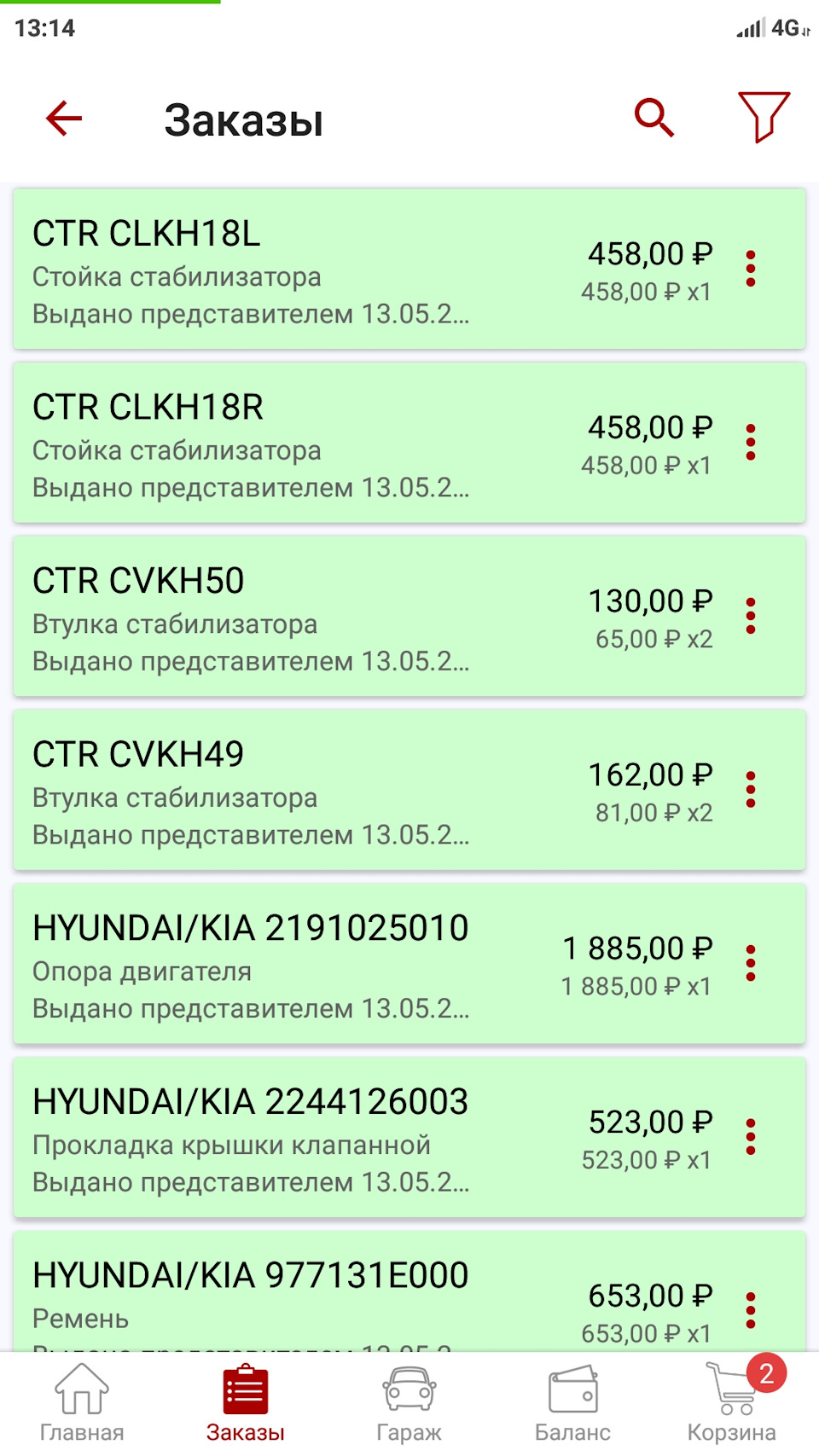The image size is (819, 1456).
Task: Open the orders filter
Action: pos(763,117)
